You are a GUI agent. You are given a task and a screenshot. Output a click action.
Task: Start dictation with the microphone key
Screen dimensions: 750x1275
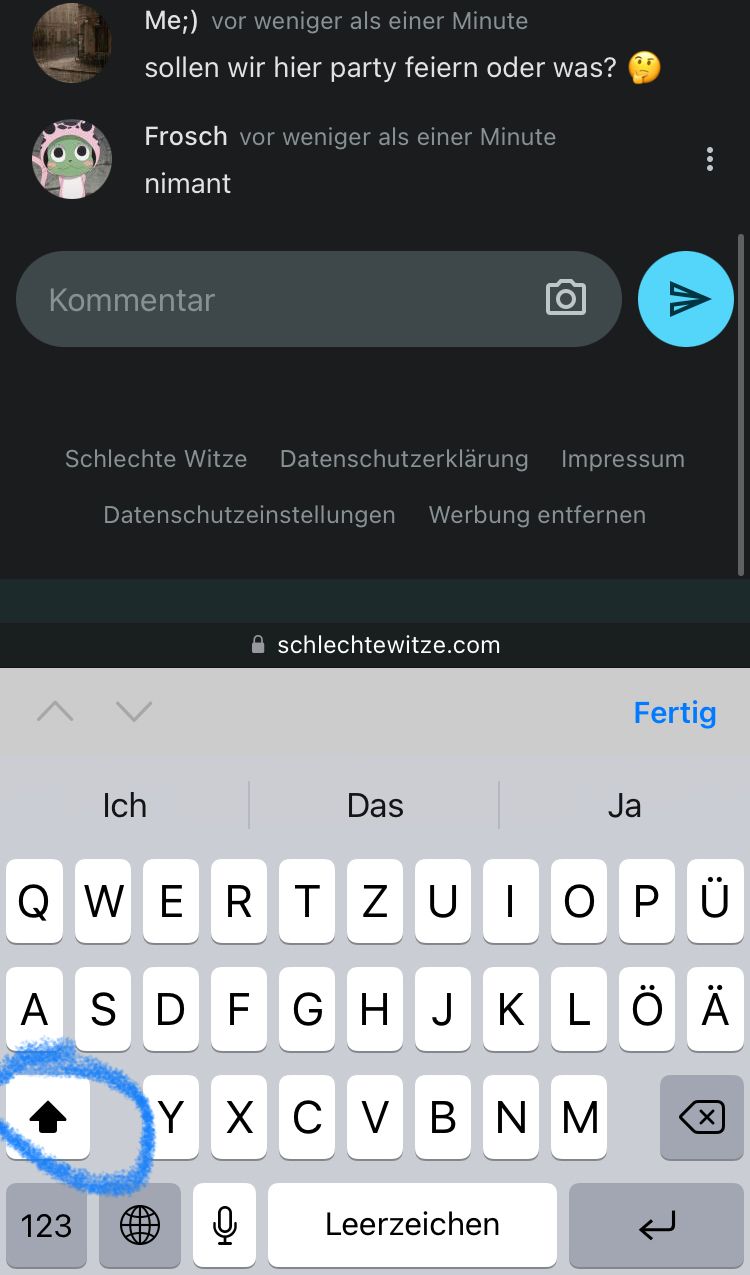(x=225, y=1225)
